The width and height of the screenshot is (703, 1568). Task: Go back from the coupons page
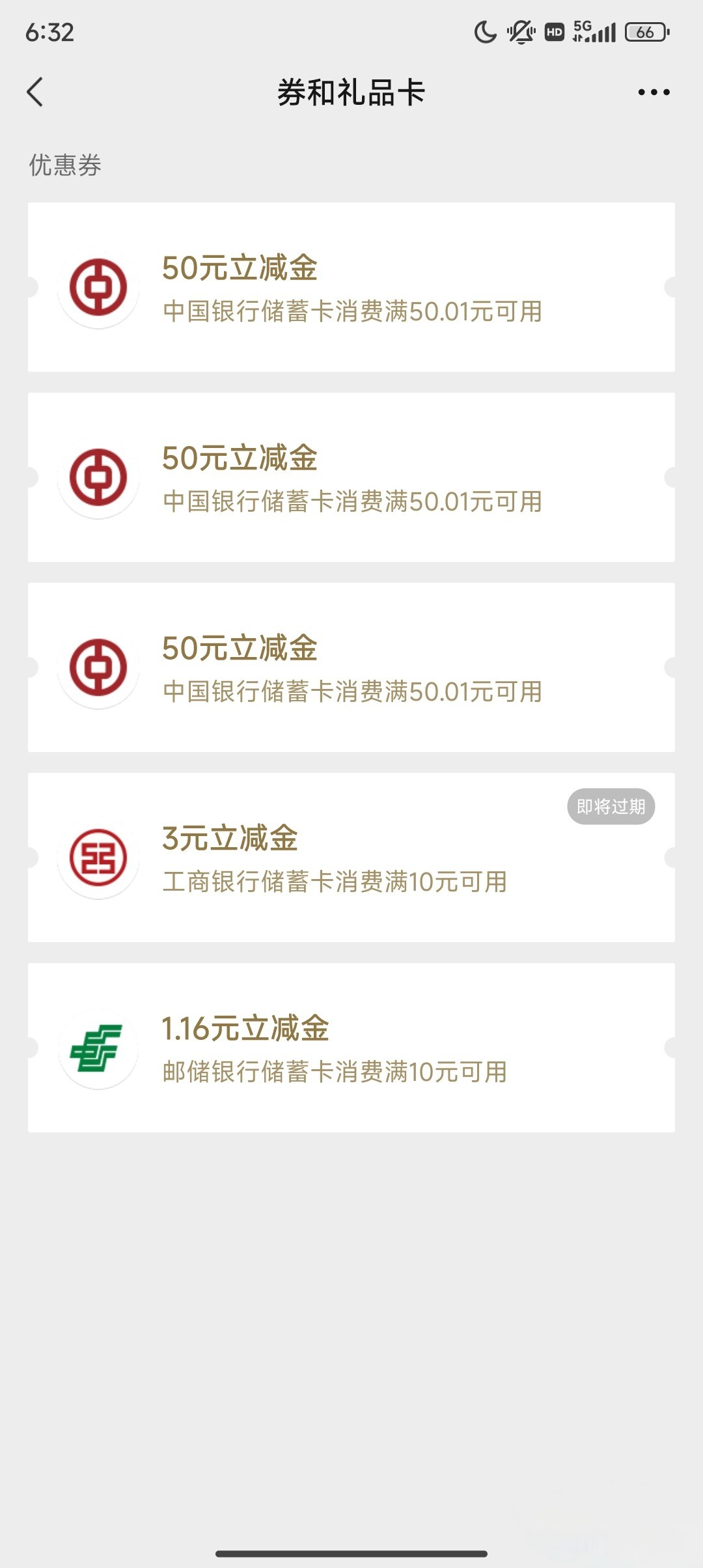click(x=35, y=92)
